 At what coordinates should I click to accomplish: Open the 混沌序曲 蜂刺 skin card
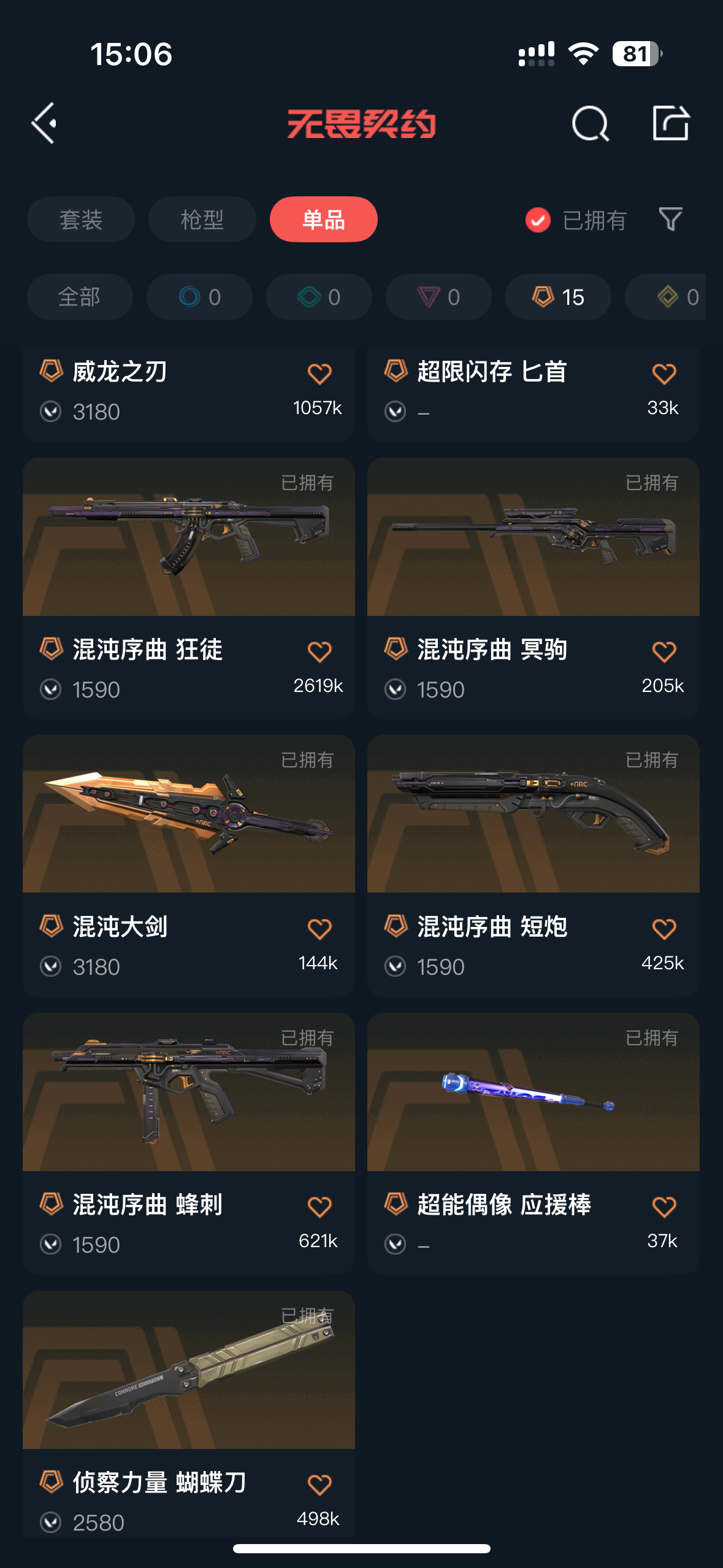(189, 1143)
